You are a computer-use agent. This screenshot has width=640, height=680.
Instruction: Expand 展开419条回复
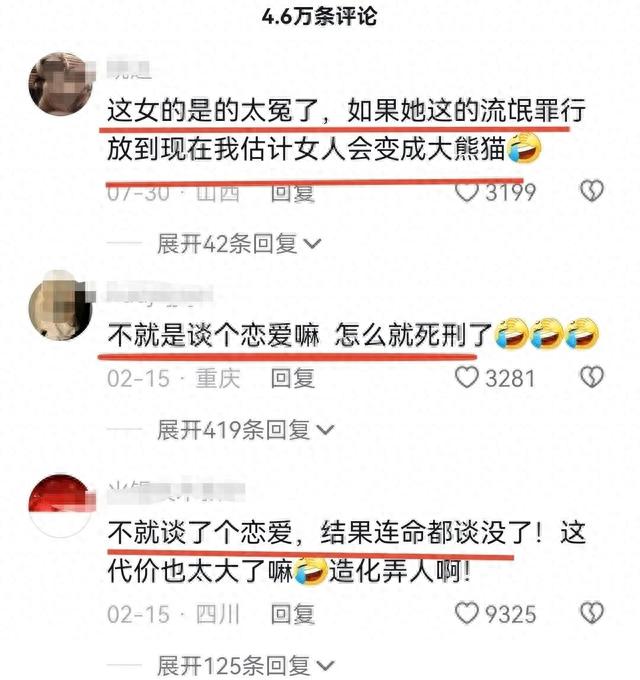pos(245,430)
